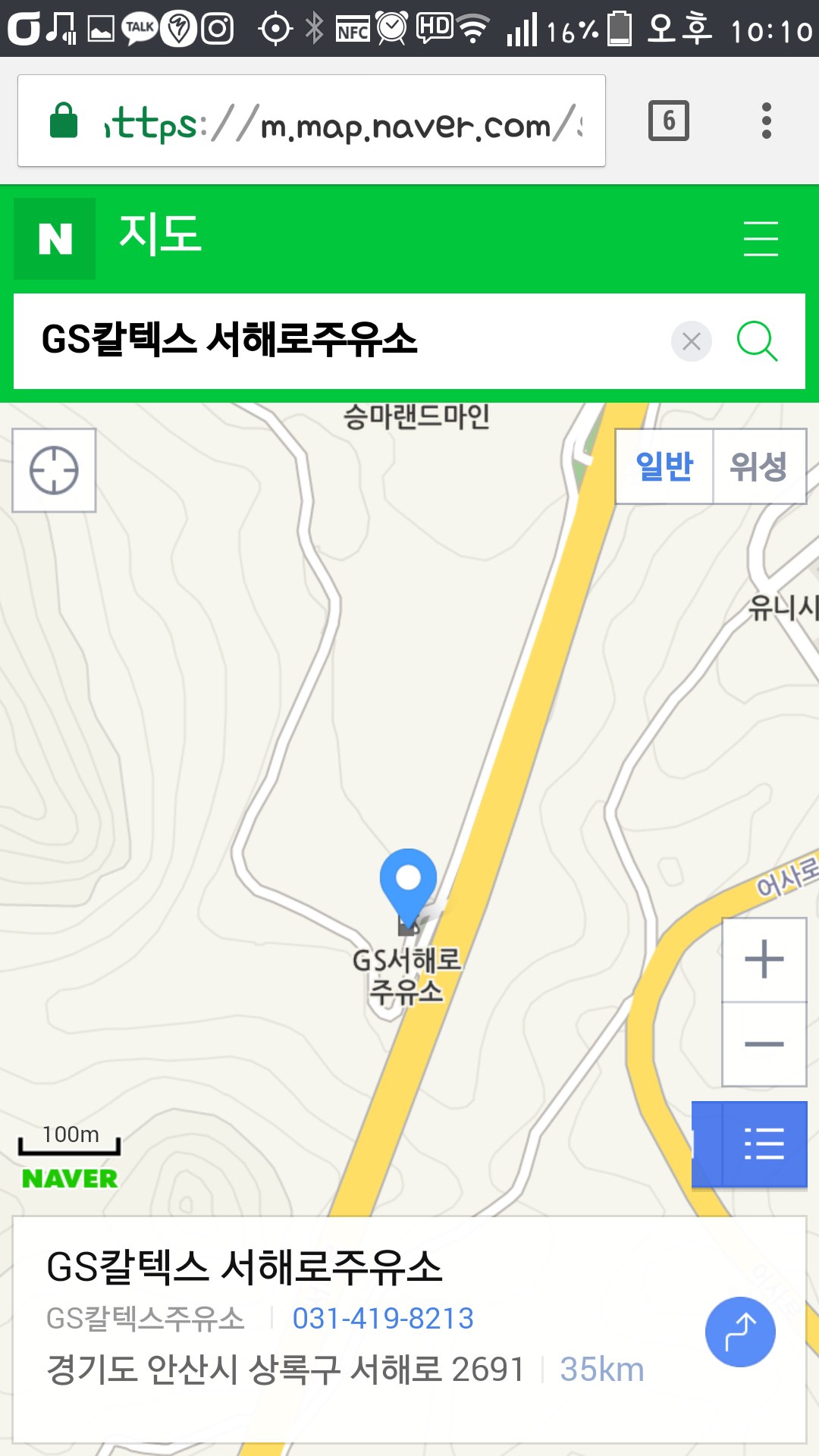Switch to 일반 map view
Viewport: 819px width, 1456px height.
pyautogui.click(x=664, y=466)
